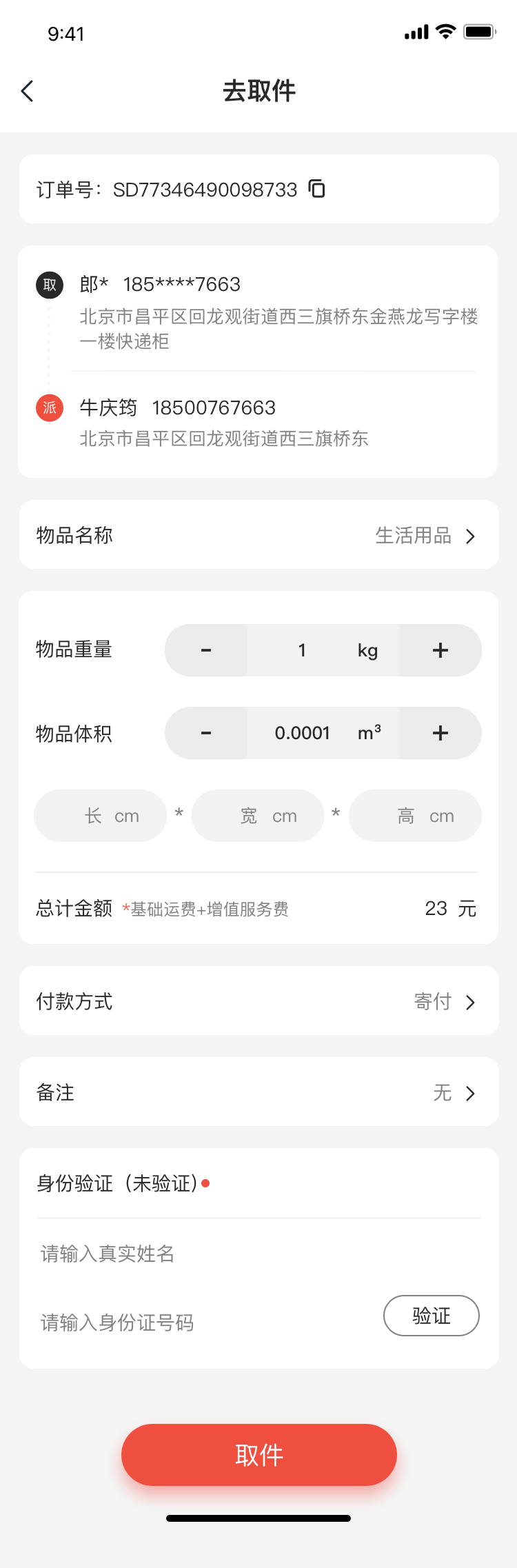Open the 备注 remarks row
The height and width of the screenshot is (1568, 517).
click(258, 1092)
